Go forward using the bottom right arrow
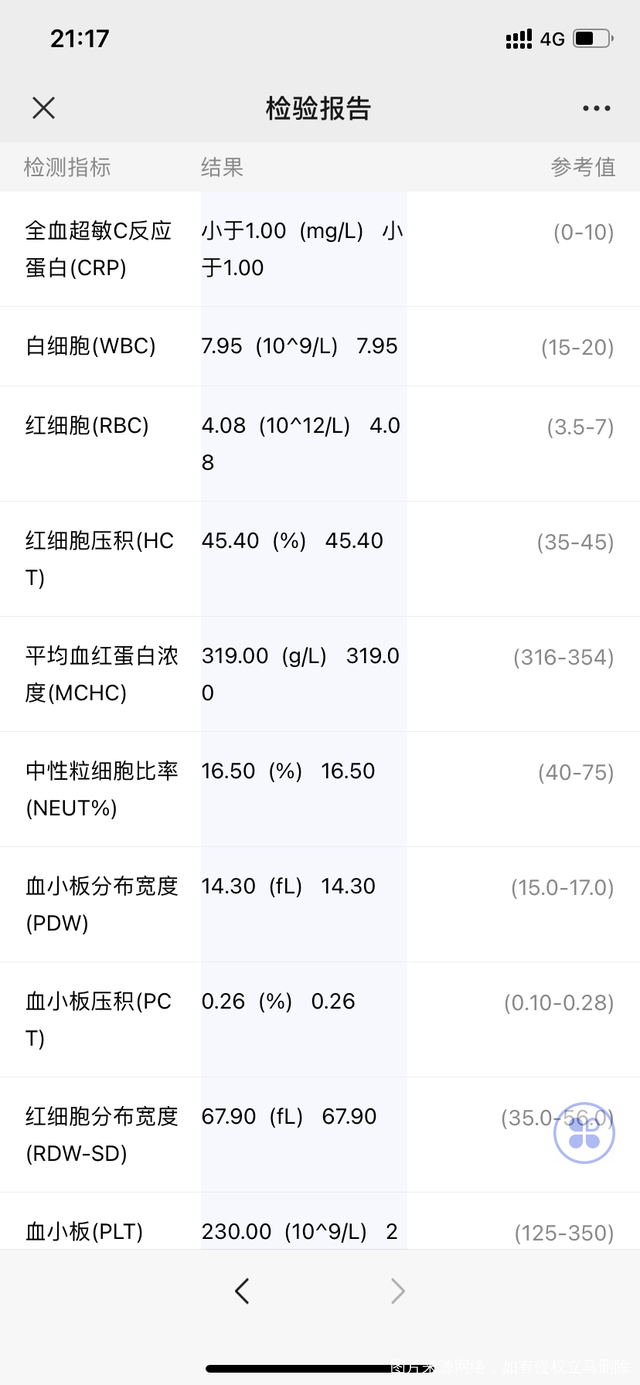This screenshot has height=1385, width=640. coord(398,1291)
